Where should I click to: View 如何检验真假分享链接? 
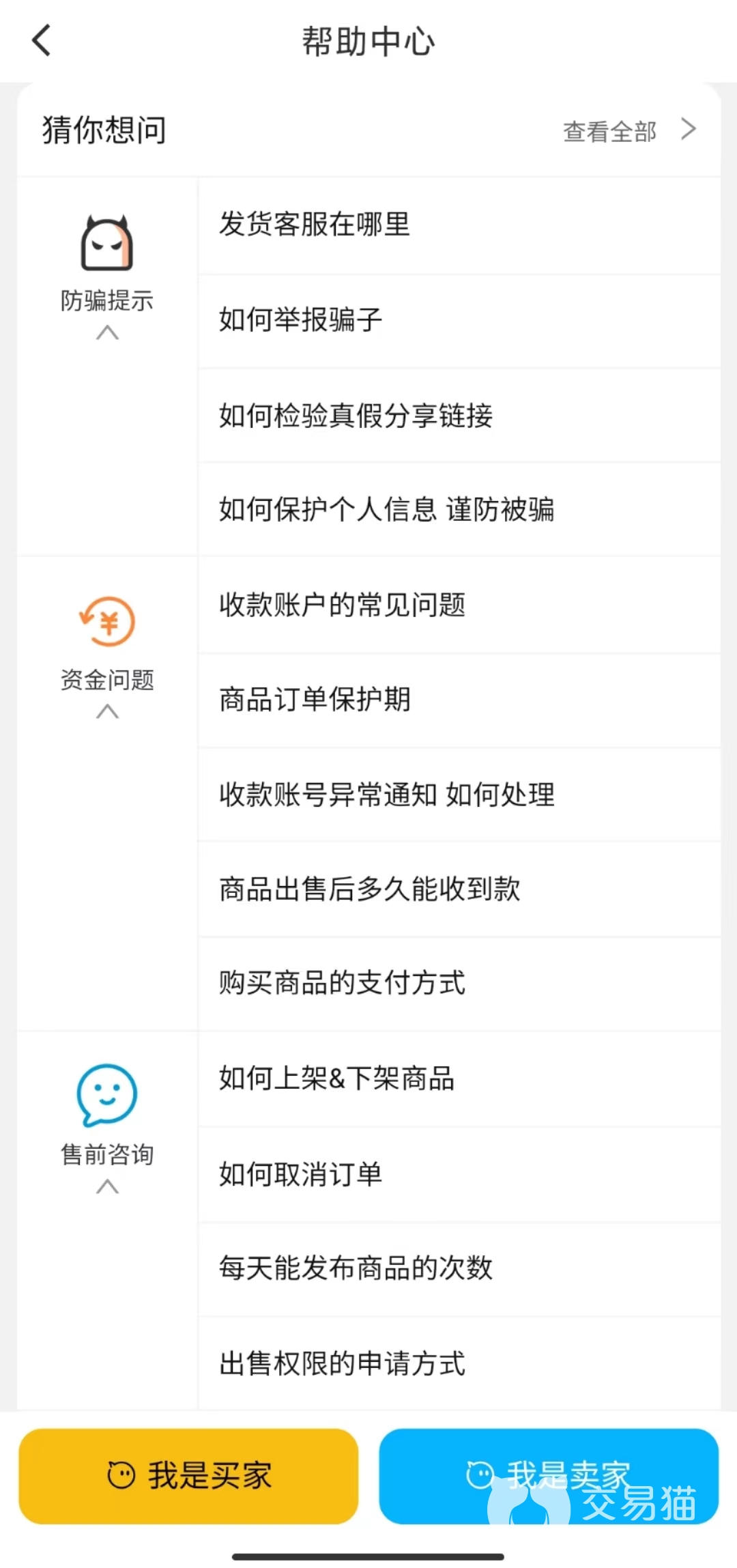pos(459,415)
